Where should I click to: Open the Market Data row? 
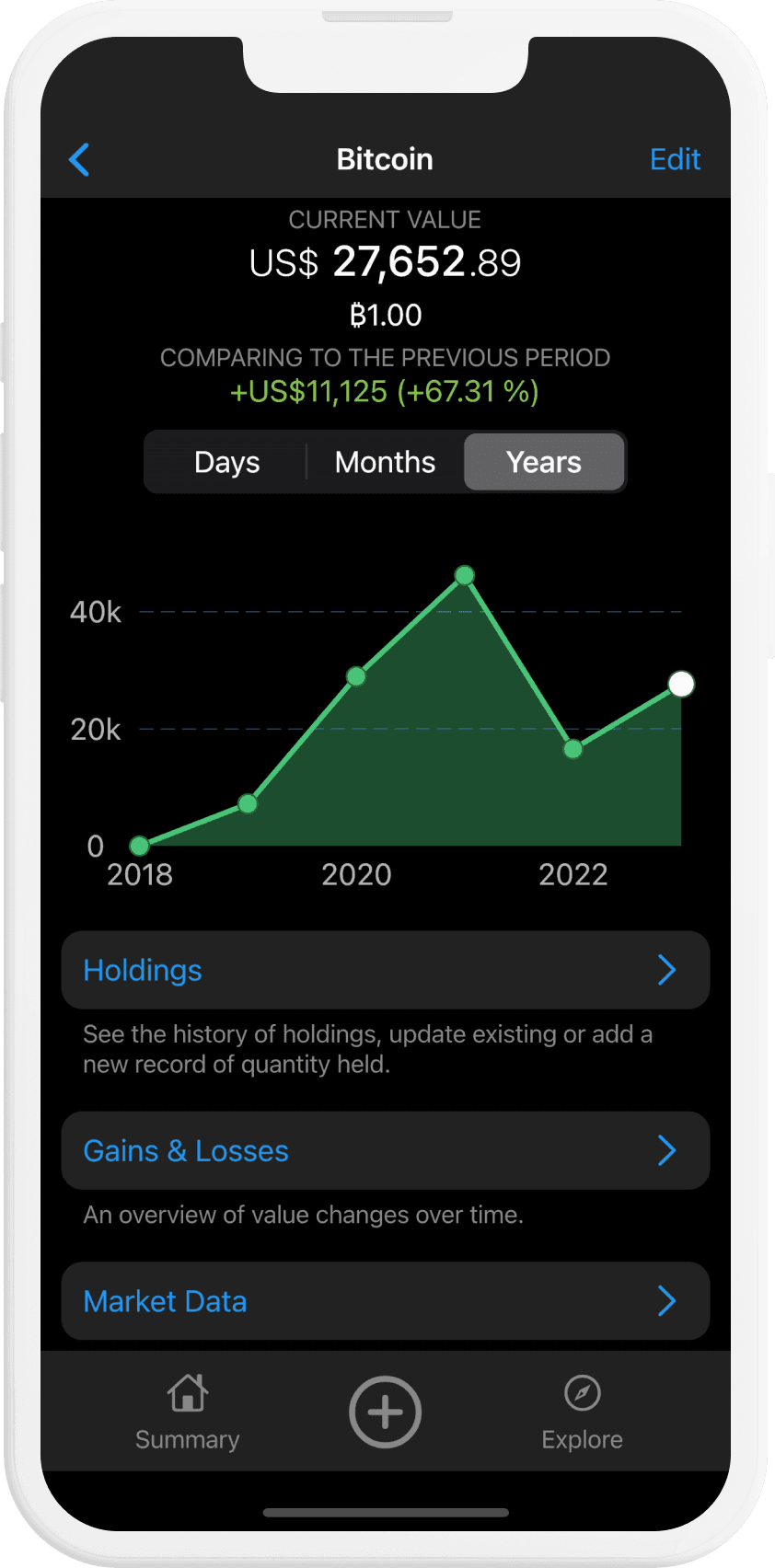(x=385, y=1300)
